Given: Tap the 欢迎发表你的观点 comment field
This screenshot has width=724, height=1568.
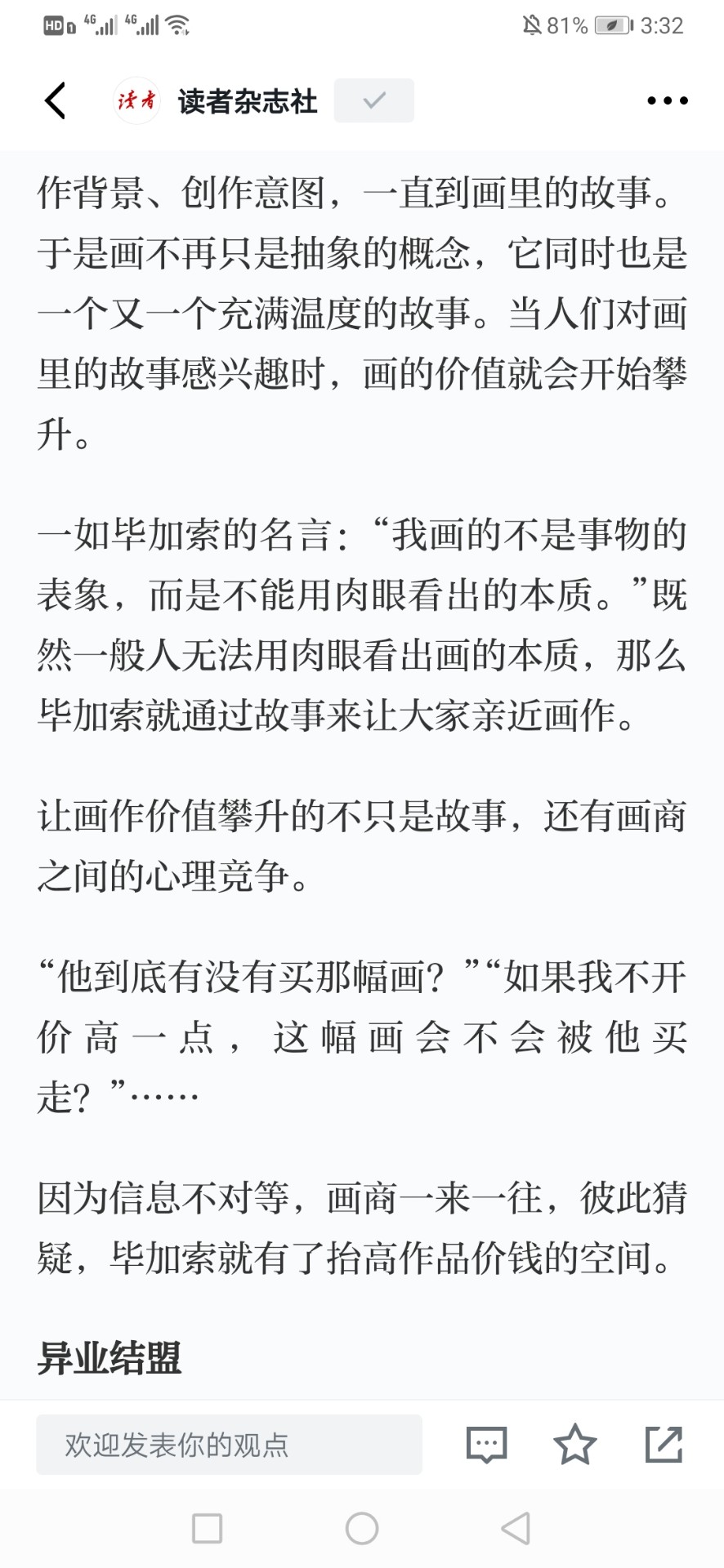Looking at the screenshot, I should pyautogui.click(x=229, y=1445).
